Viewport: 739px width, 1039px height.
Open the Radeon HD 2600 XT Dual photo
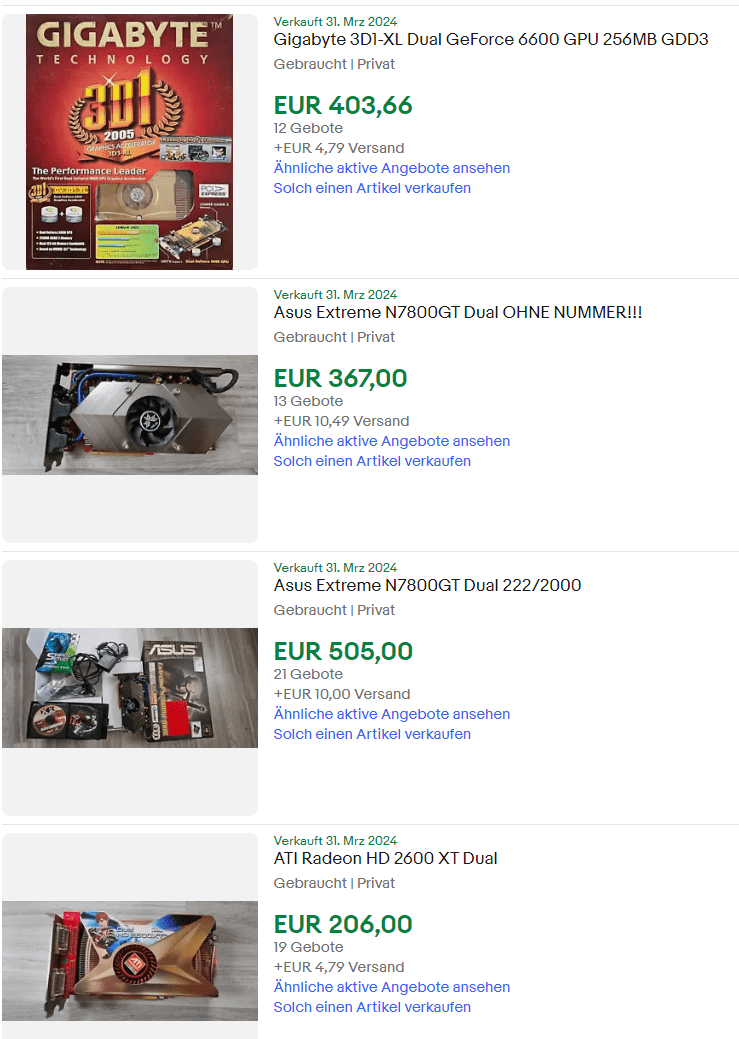[129, 960]
